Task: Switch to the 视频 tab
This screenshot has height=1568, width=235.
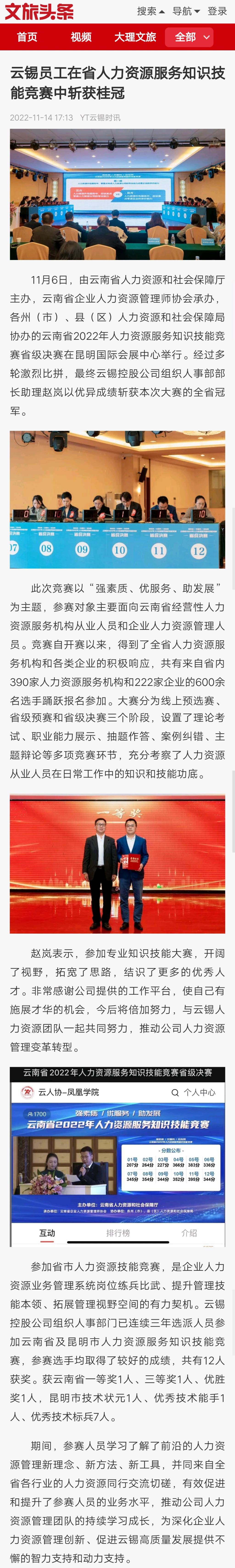Action: click(81, 37)
